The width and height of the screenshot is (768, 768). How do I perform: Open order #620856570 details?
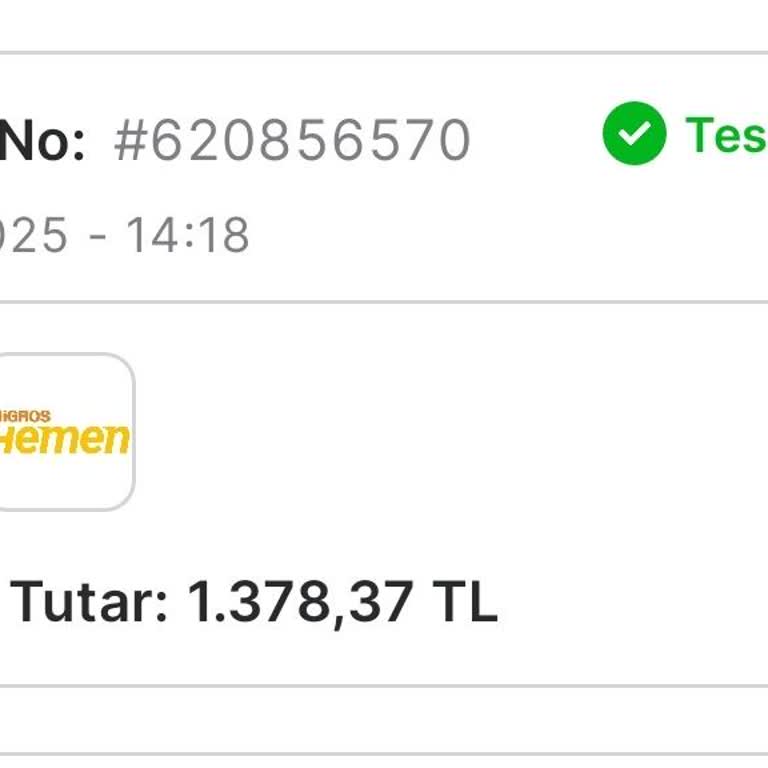[x=291, y=140]
